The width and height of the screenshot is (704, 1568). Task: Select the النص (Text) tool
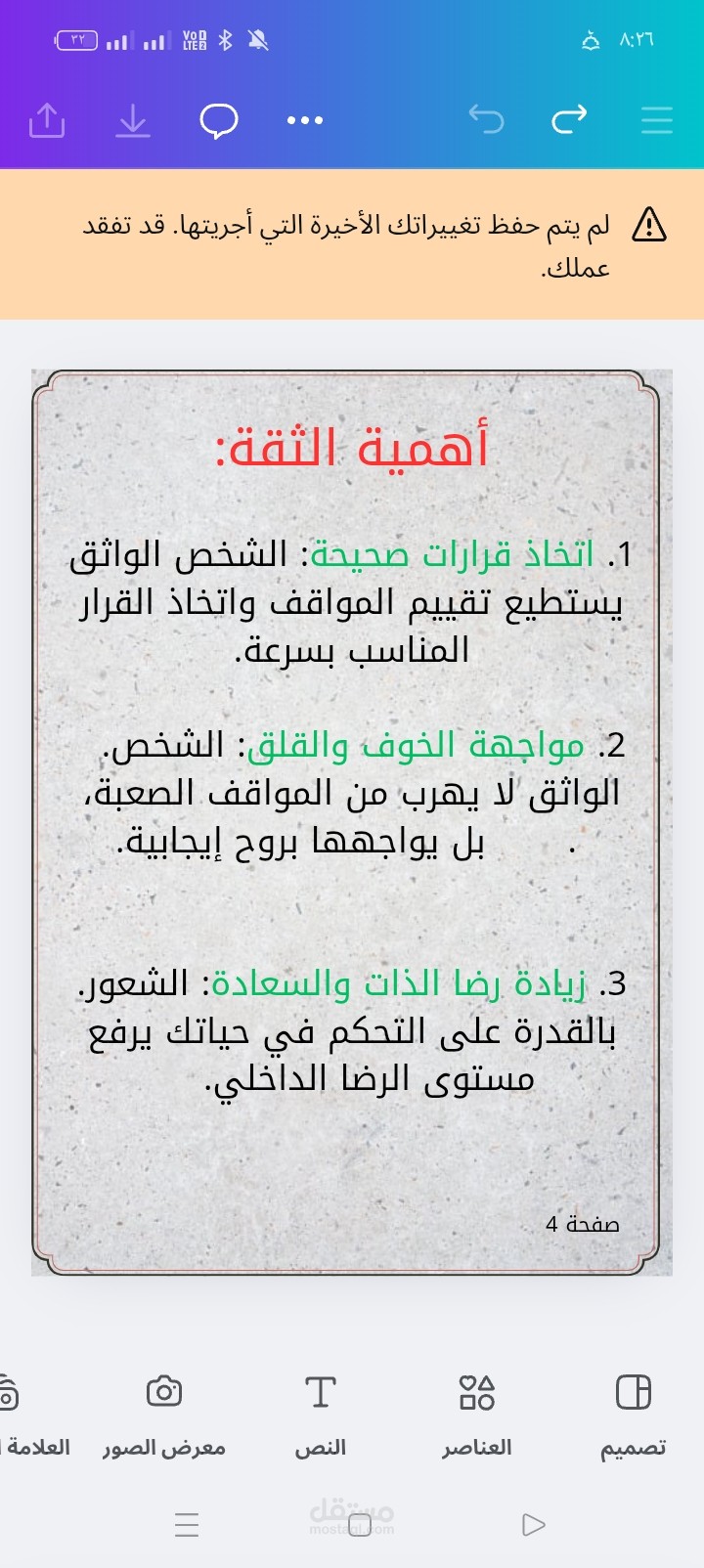321,1414
